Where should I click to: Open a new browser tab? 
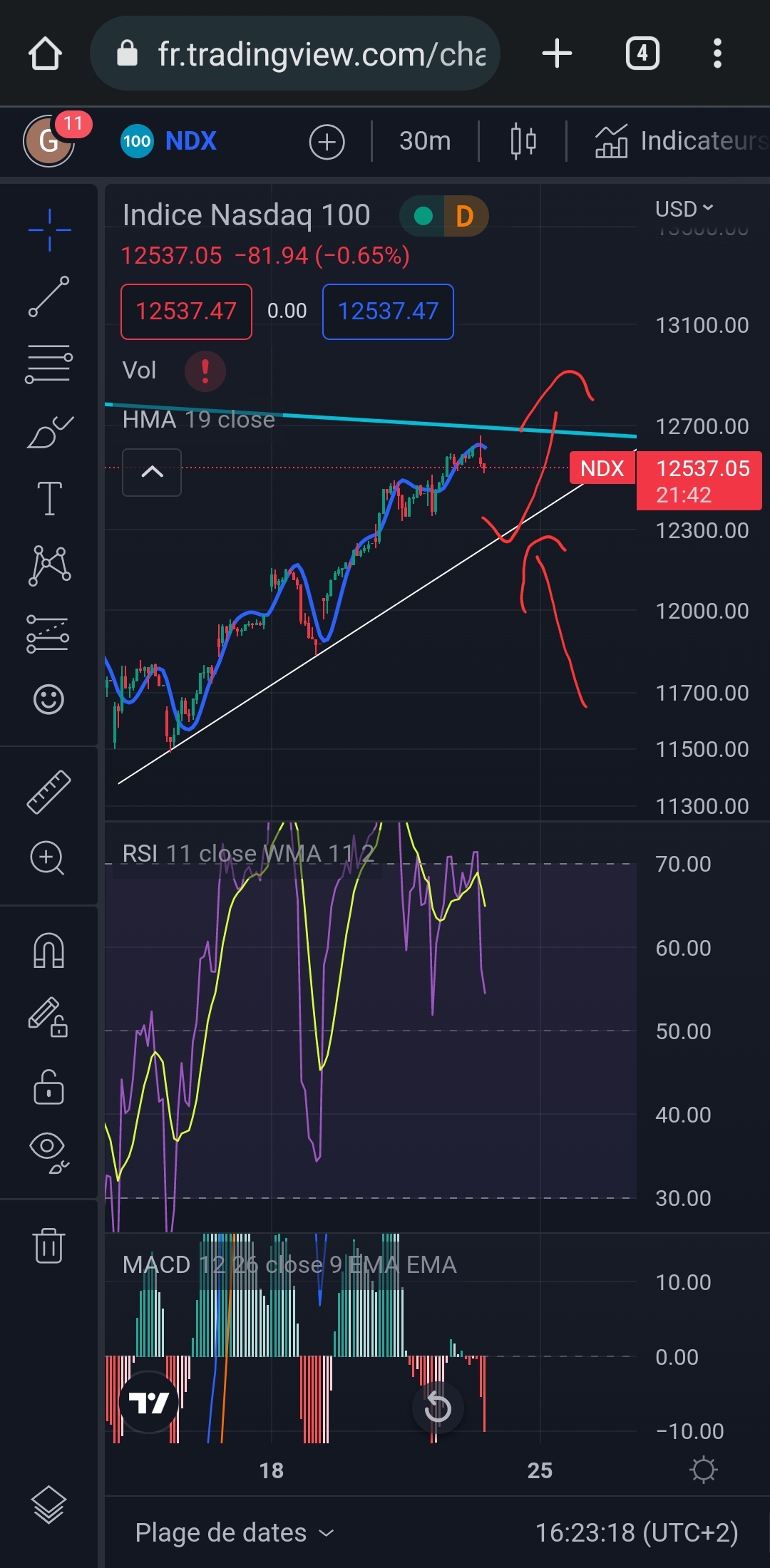[557, 54]
